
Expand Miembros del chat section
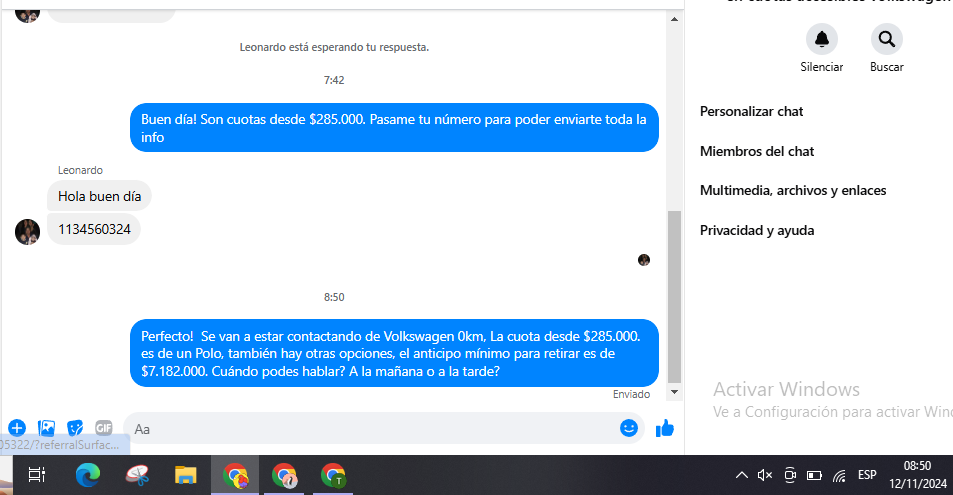757,151
